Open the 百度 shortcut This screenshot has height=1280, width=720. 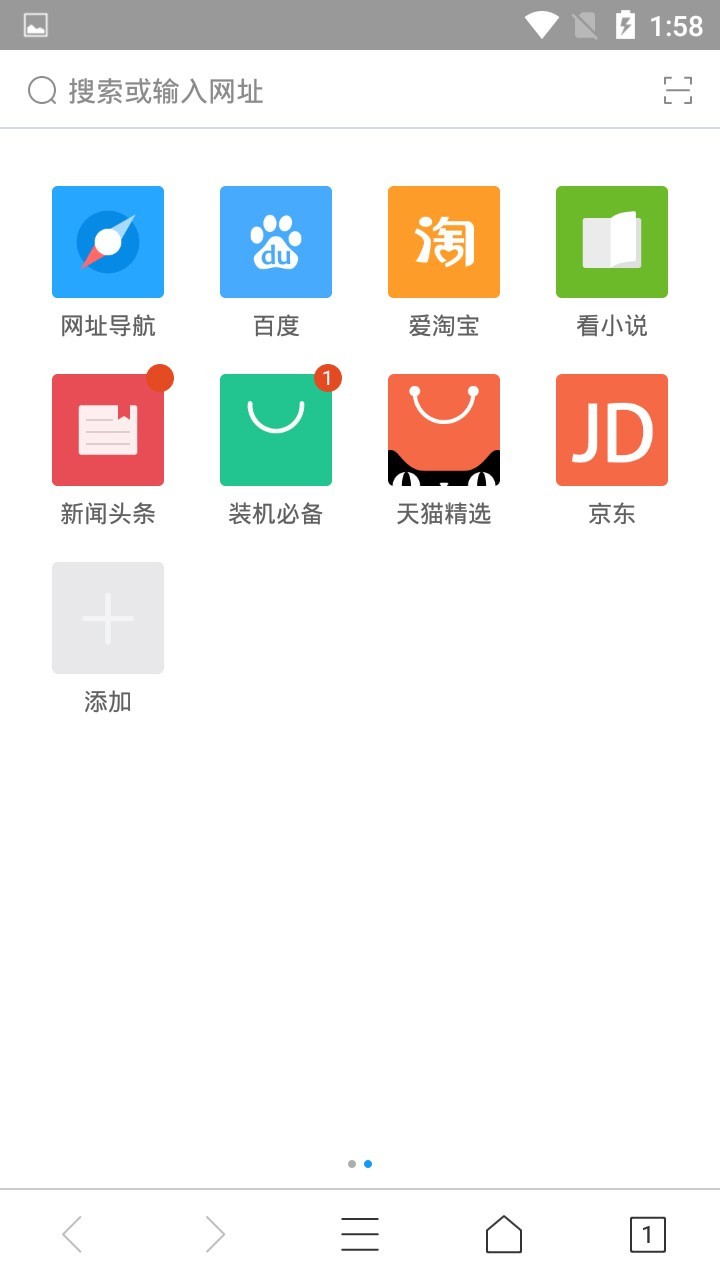276,242
